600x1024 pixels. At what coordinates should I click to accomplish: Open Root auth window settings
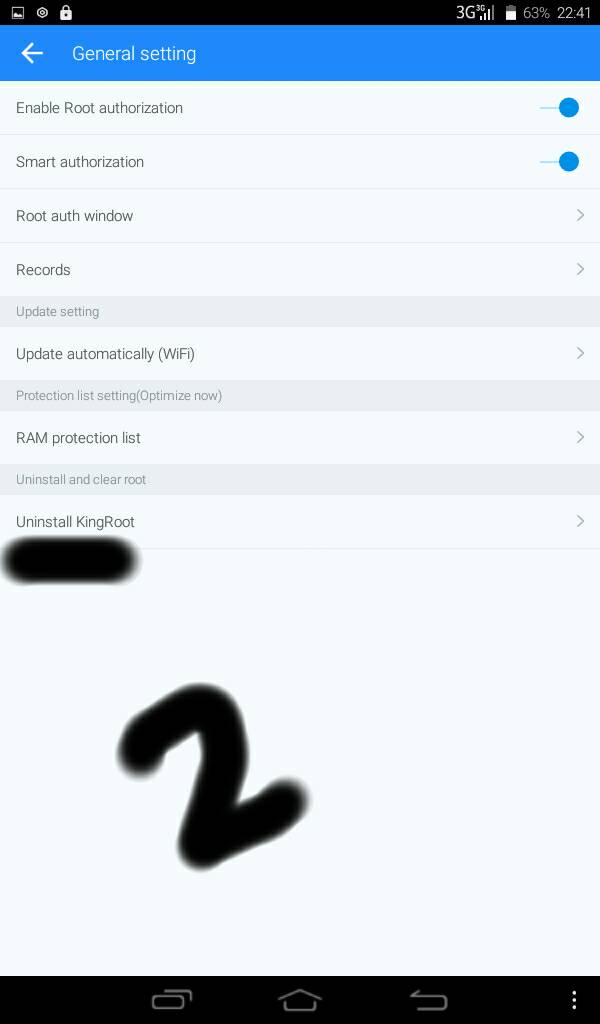pyautogui.click(x=300, y=216)
